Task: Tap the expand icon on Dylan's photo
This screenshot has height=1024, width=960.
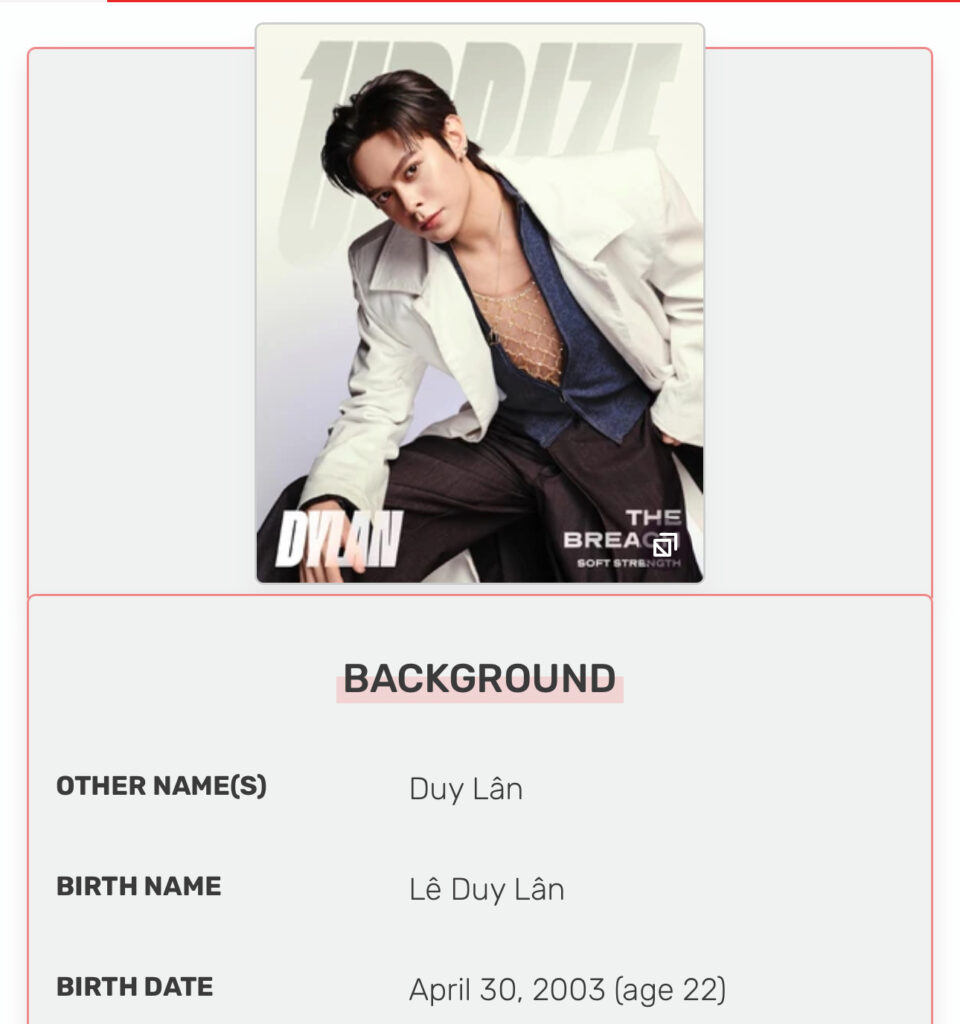Action: [x=665, y=545]
